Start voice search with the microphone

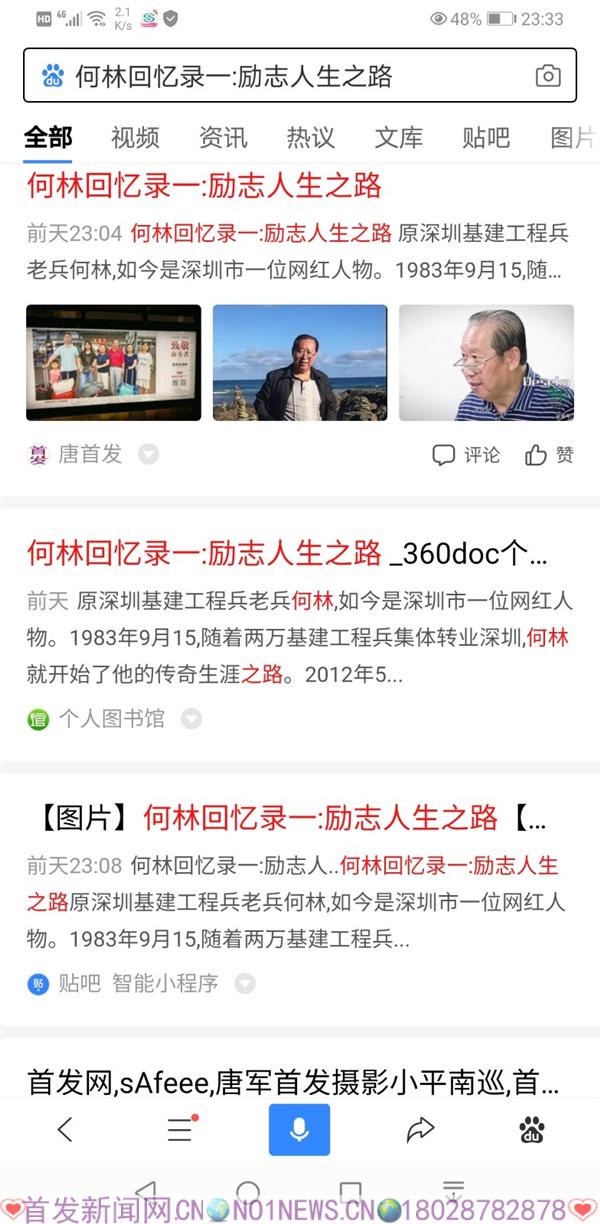point(299,1130)
